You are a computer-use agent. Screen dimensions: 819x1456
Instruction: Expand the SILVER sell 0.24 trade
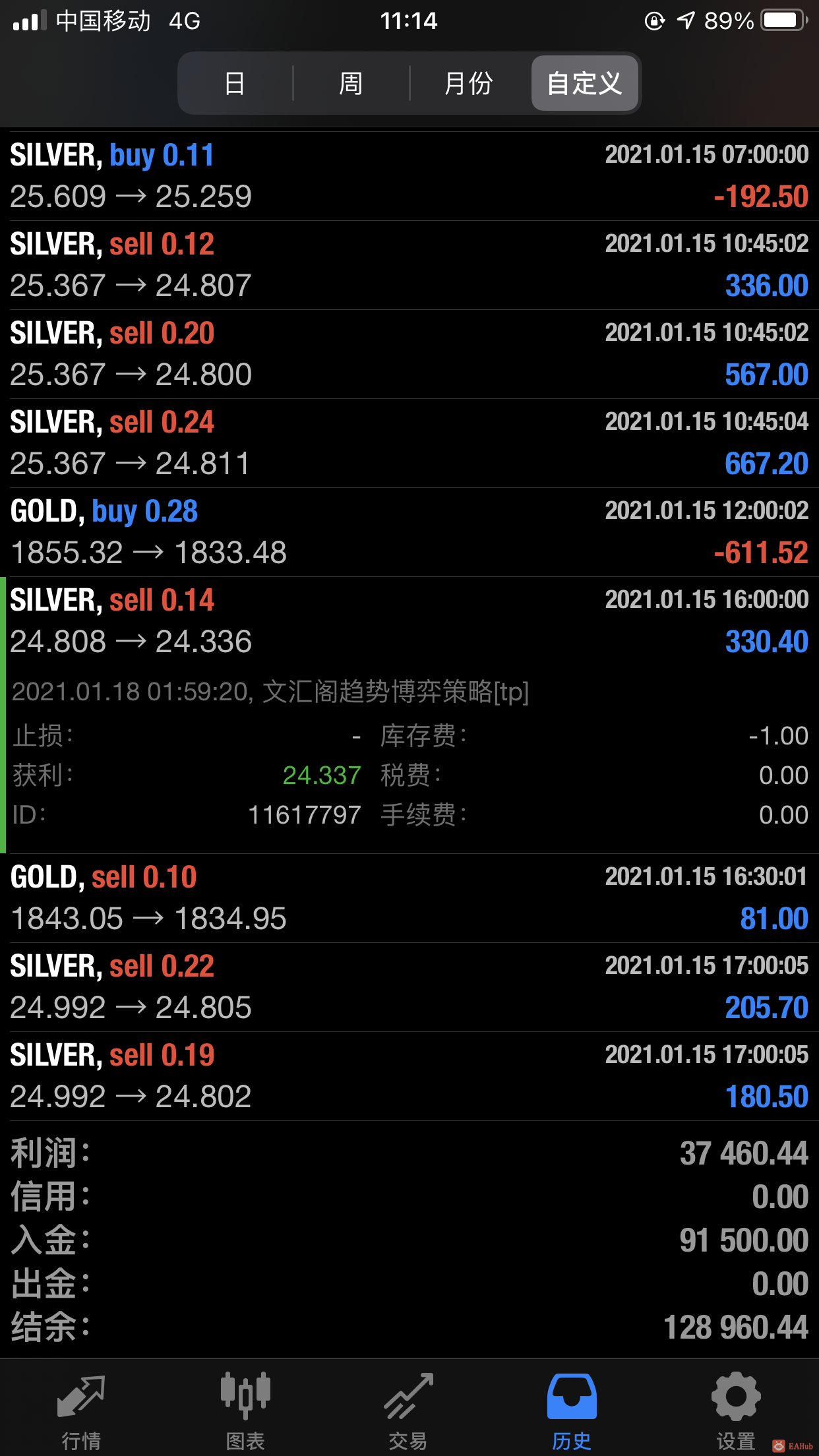[x=409, y=442]
